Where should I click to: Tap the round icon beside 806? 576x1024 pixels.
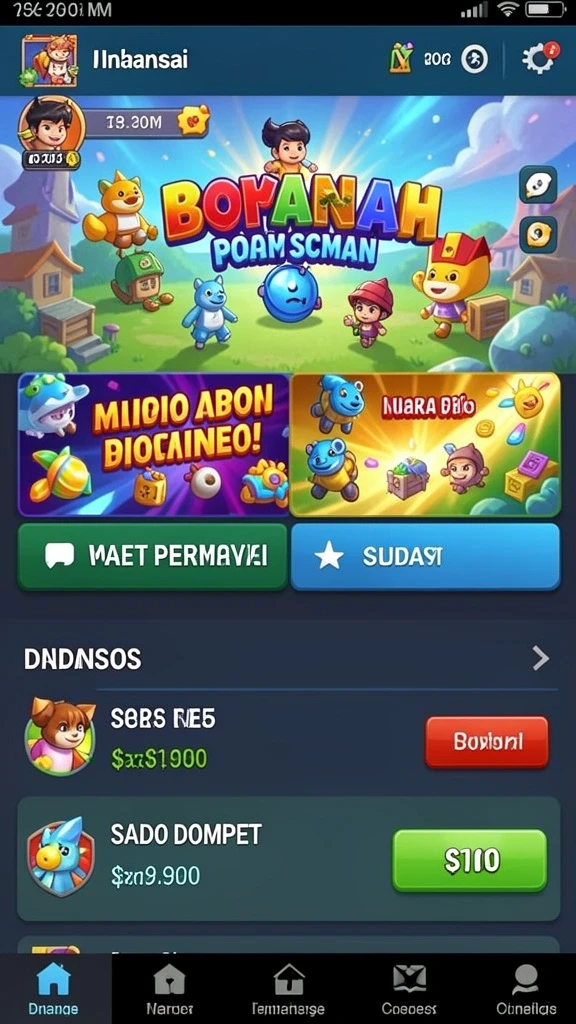475,60
